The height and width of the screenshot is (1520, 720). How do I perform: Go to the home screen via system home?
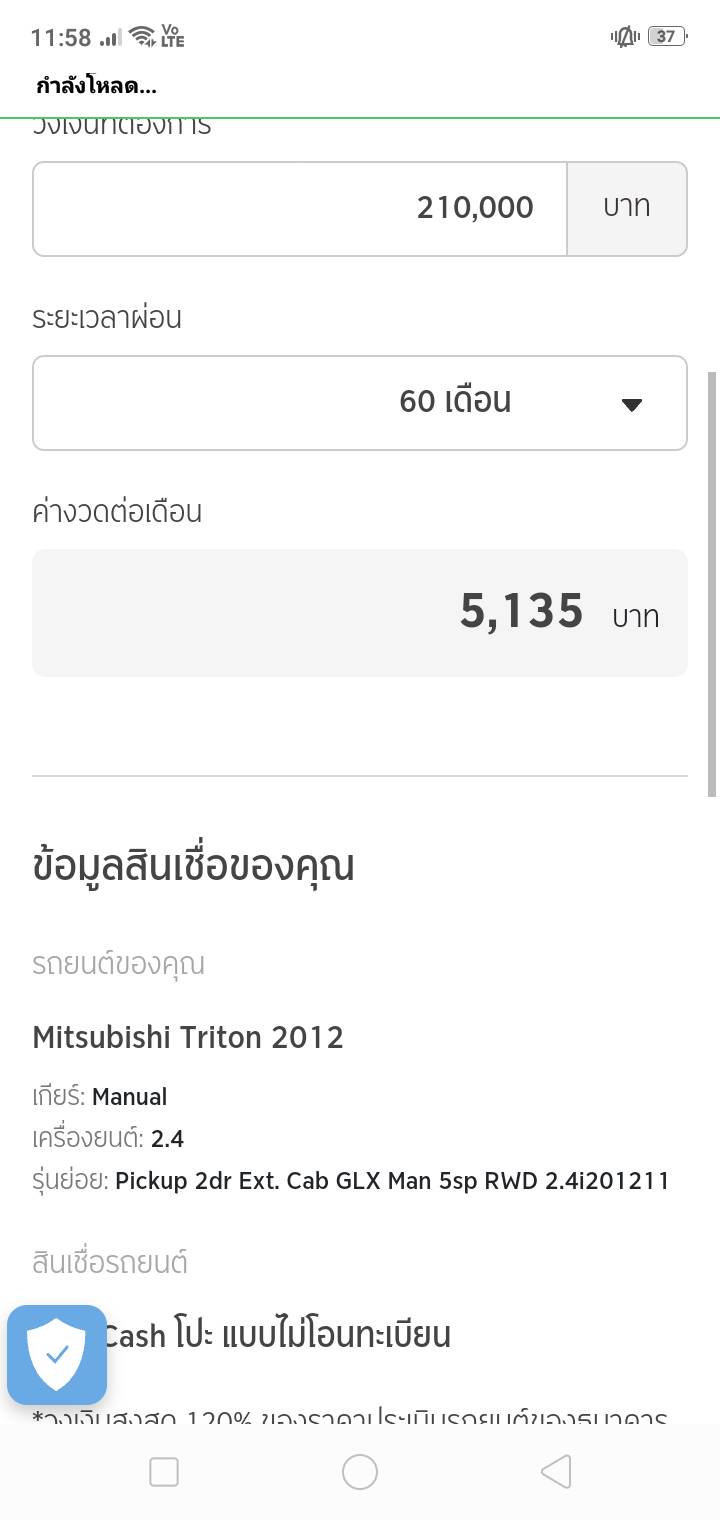click(x=360, y=1471)
